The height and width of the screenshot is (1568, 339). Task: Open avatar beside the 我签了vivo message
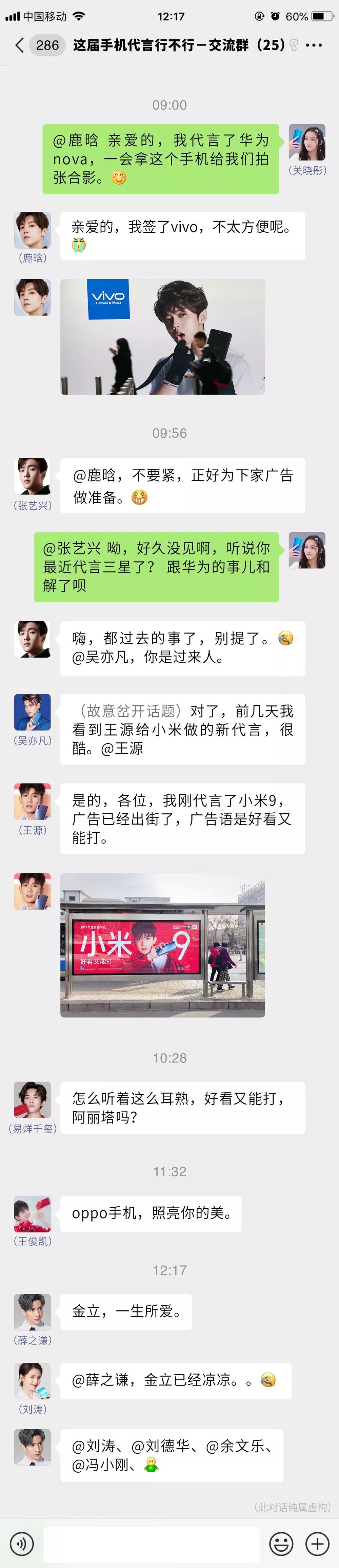click(x=32, y=230)
